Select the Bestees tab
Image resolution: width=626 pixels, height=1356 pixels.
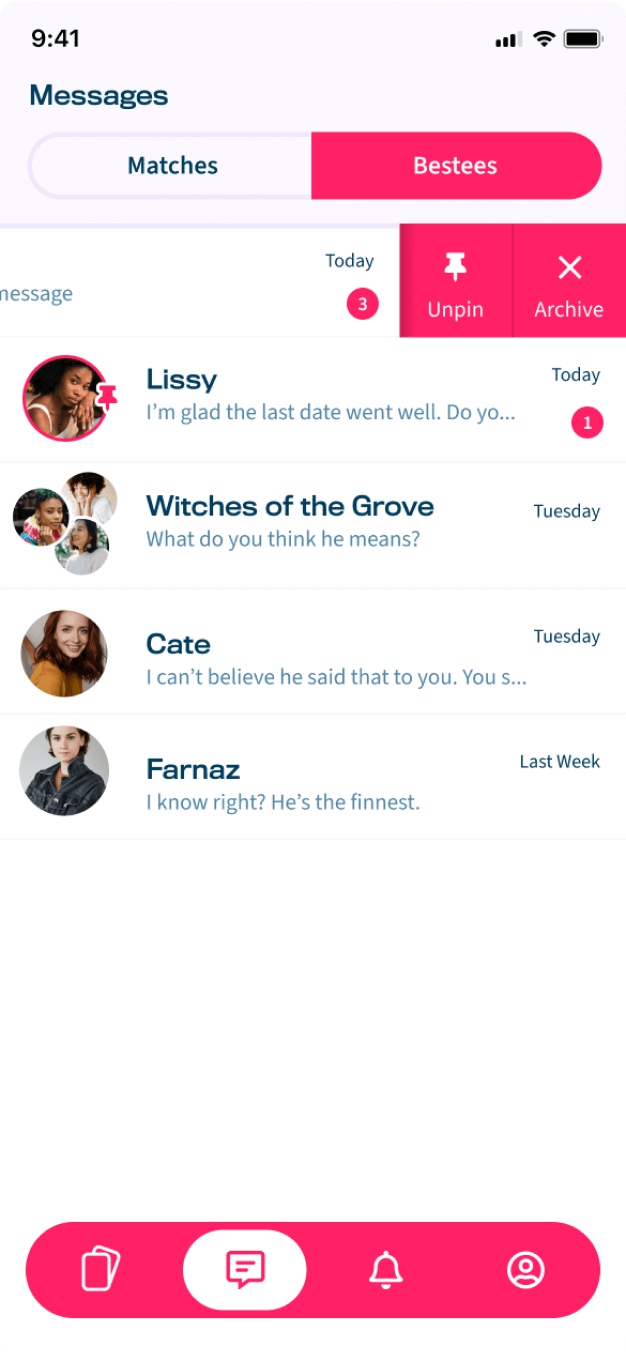pos(456,166)
